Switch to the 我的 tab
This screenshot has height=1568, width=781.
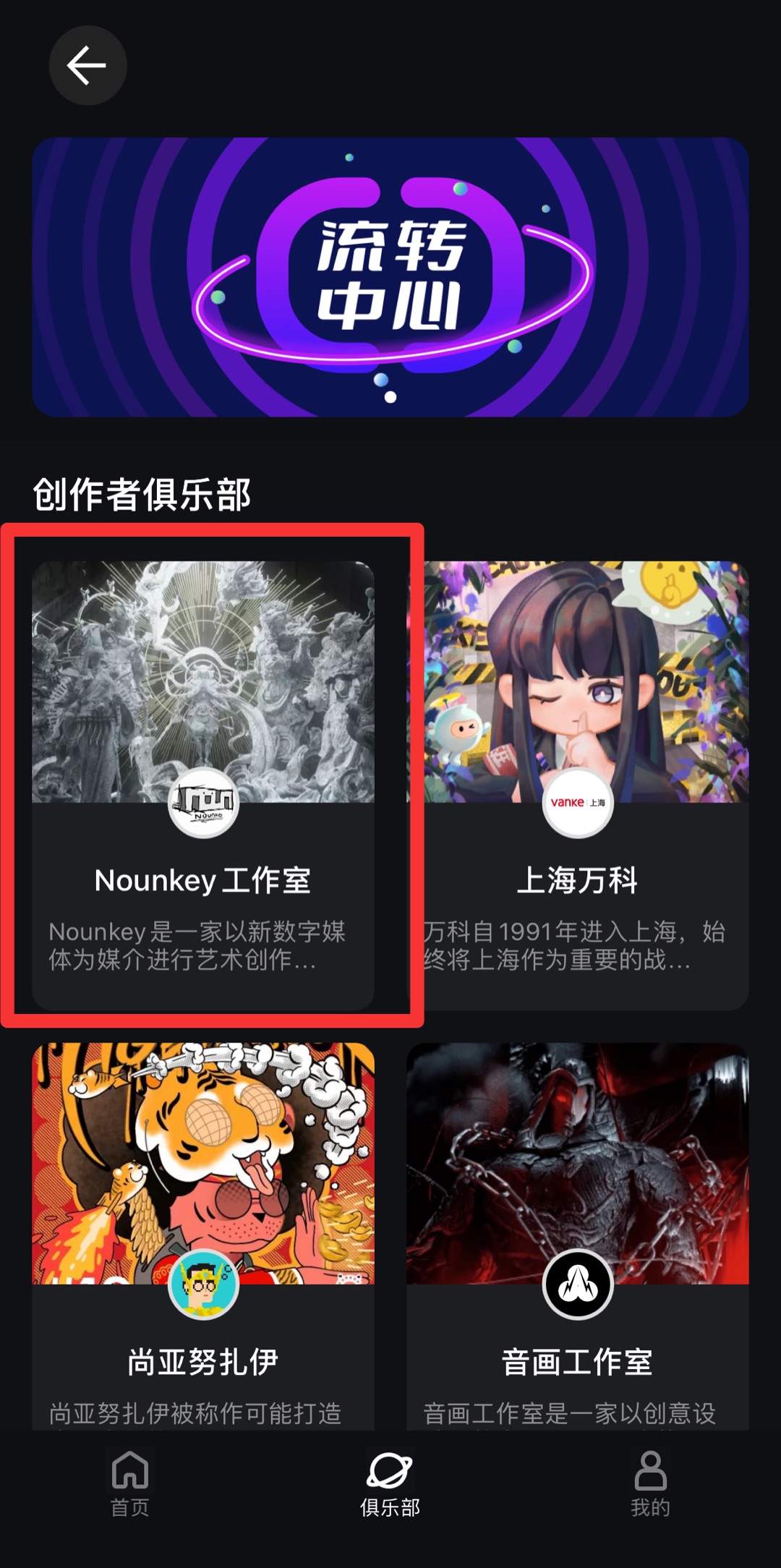(650, 1484)
